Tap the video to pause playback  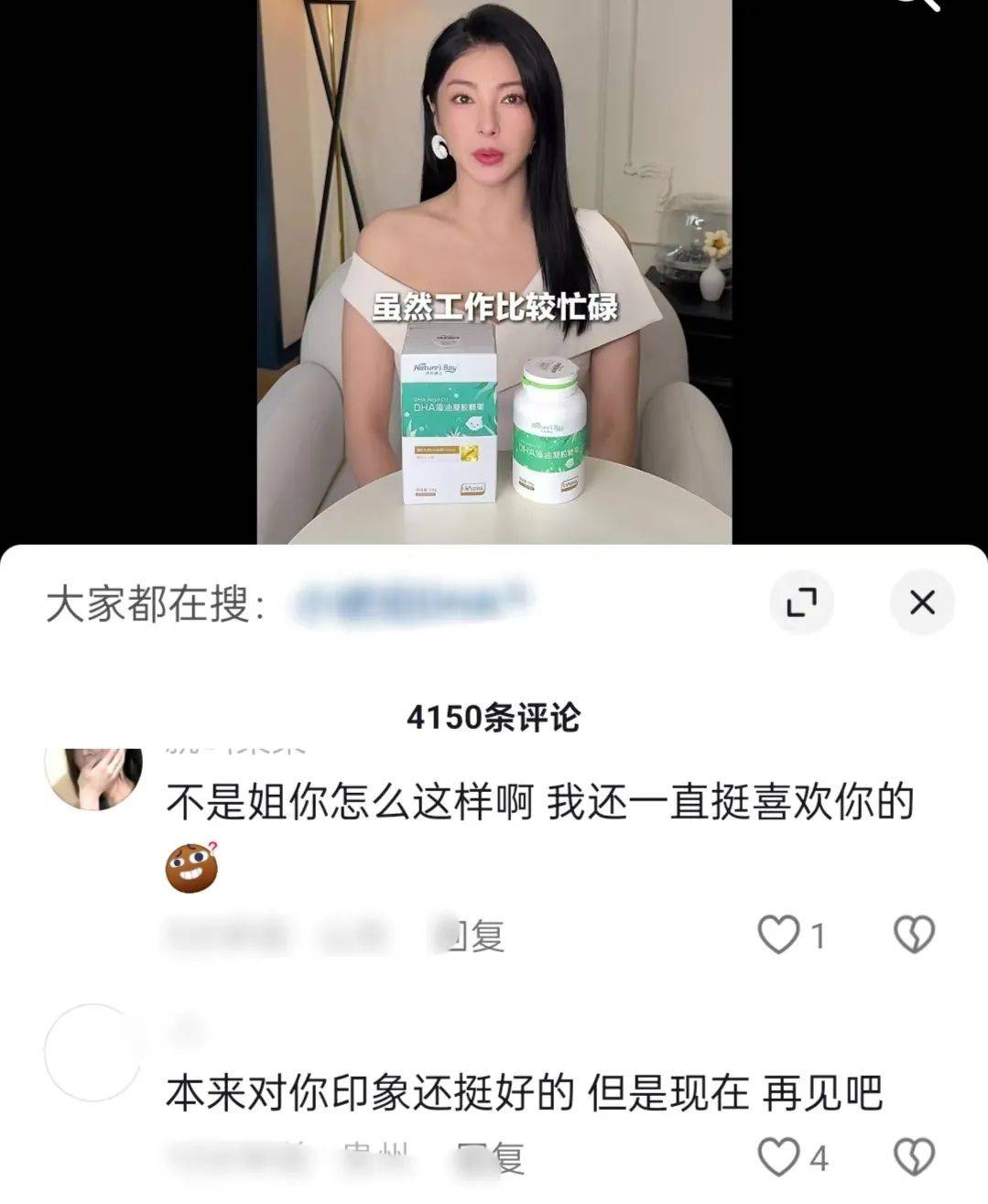tap(494, 229)
